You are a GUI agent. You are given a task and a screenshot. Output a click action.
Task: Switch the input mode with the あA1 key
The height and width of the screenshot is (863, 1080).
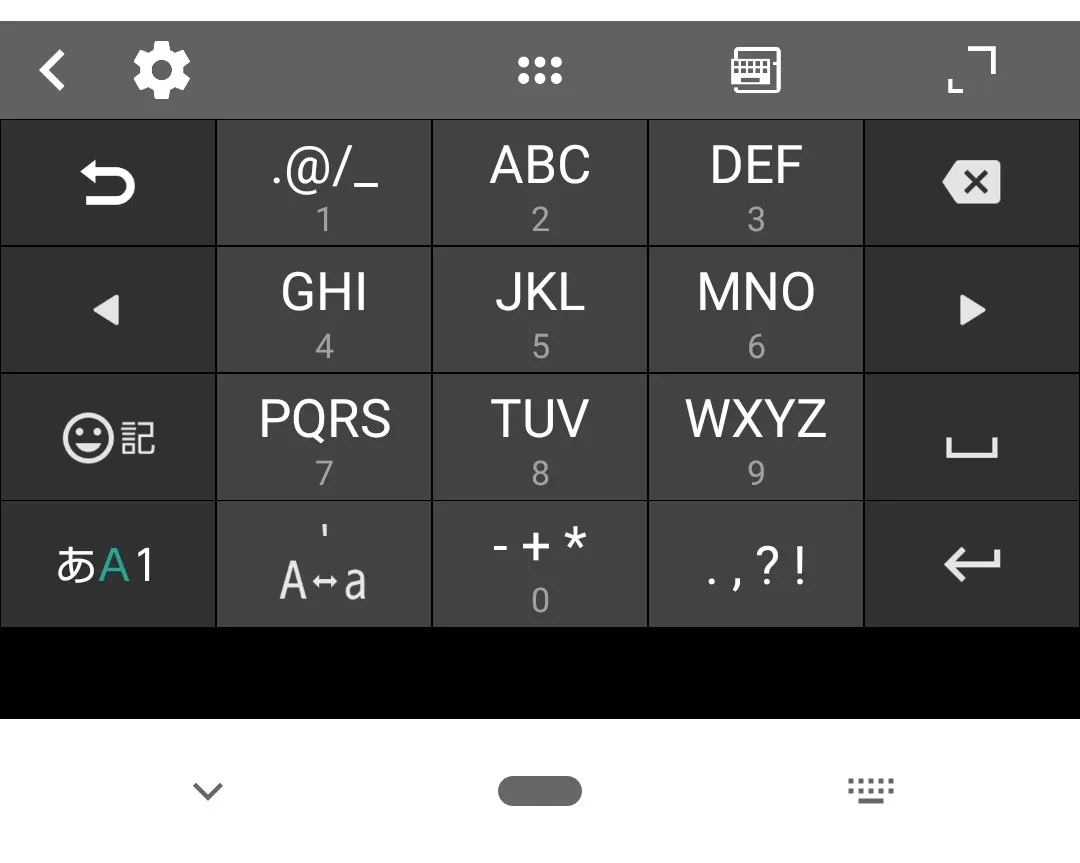108,565
